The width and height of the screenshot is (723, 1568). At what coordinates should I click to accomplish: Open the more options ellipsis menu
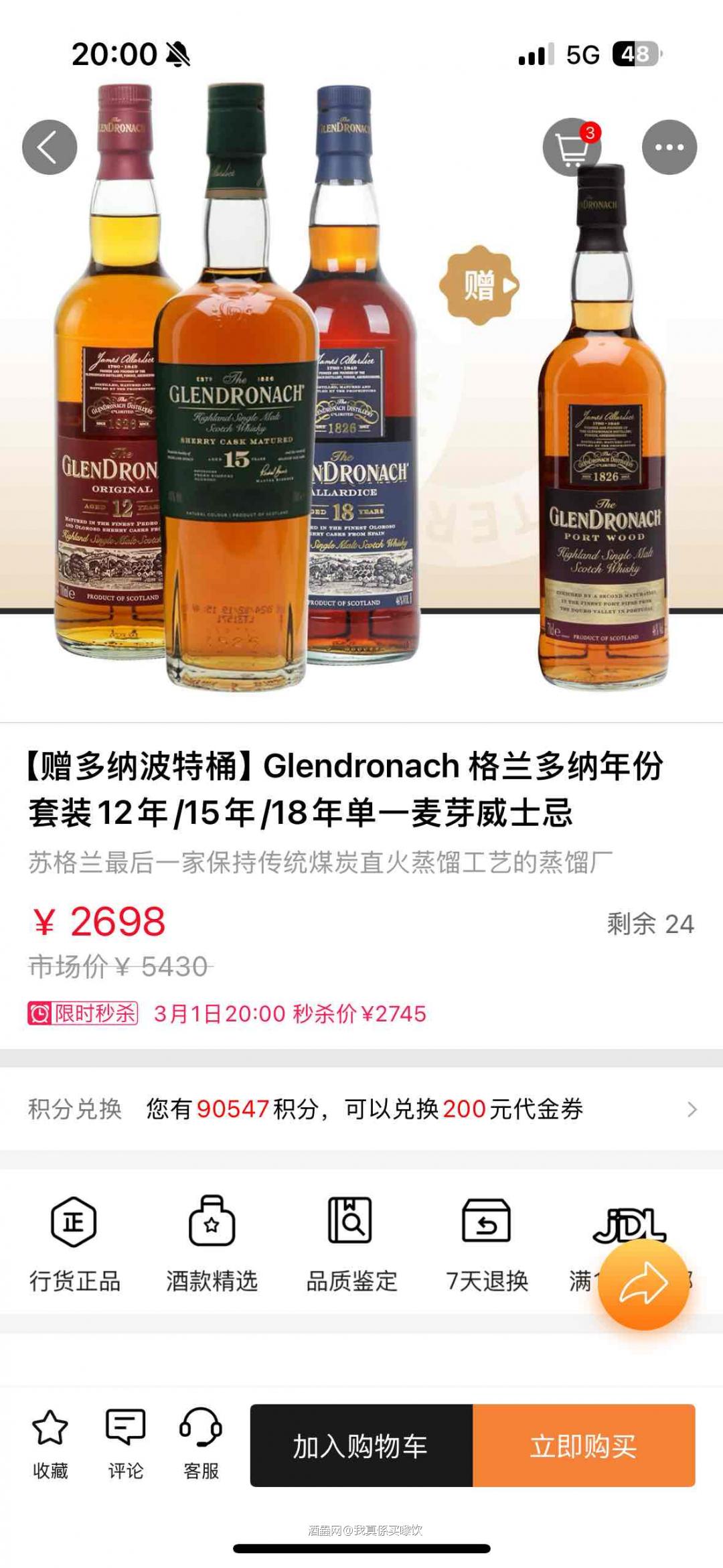click(669, 147)
